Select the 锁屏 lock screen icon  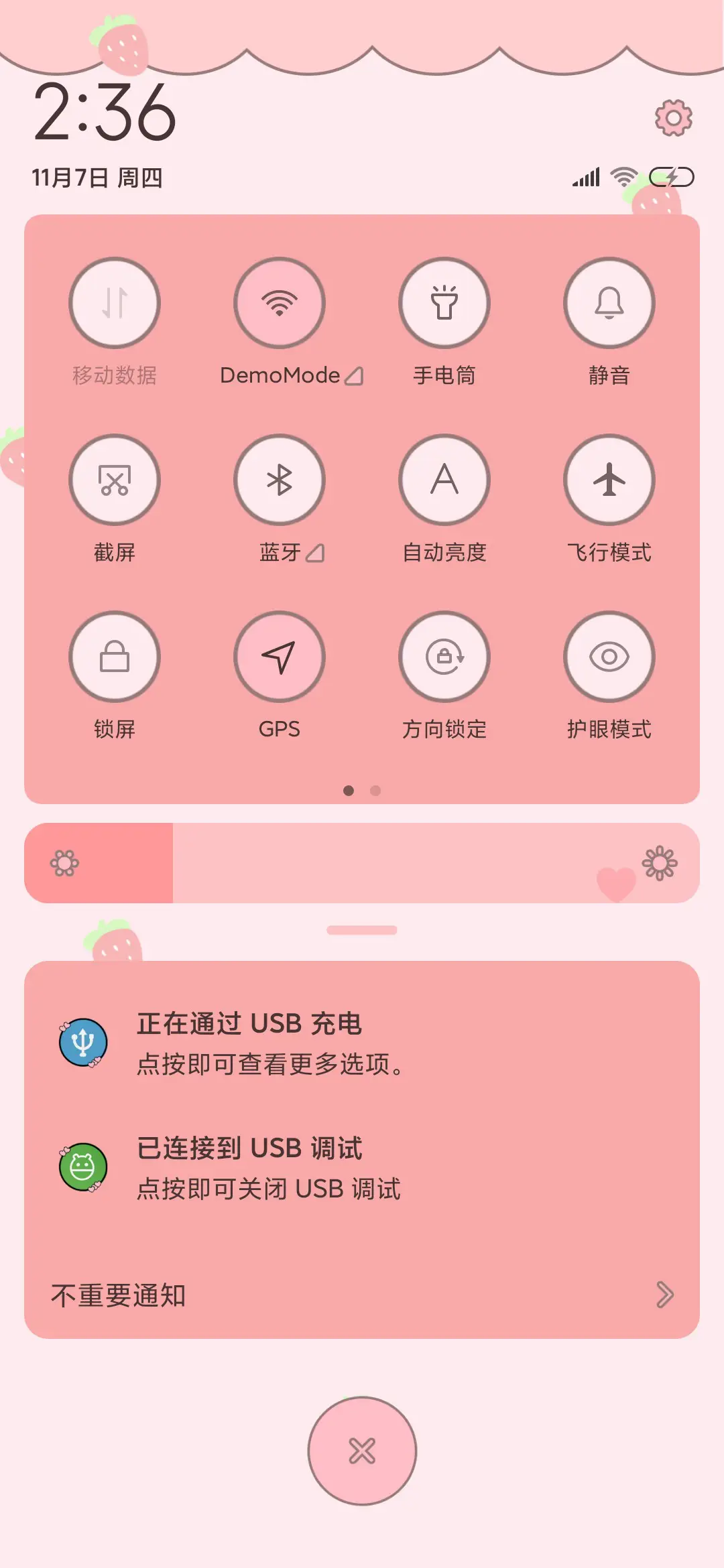click(x=115, y=657)
